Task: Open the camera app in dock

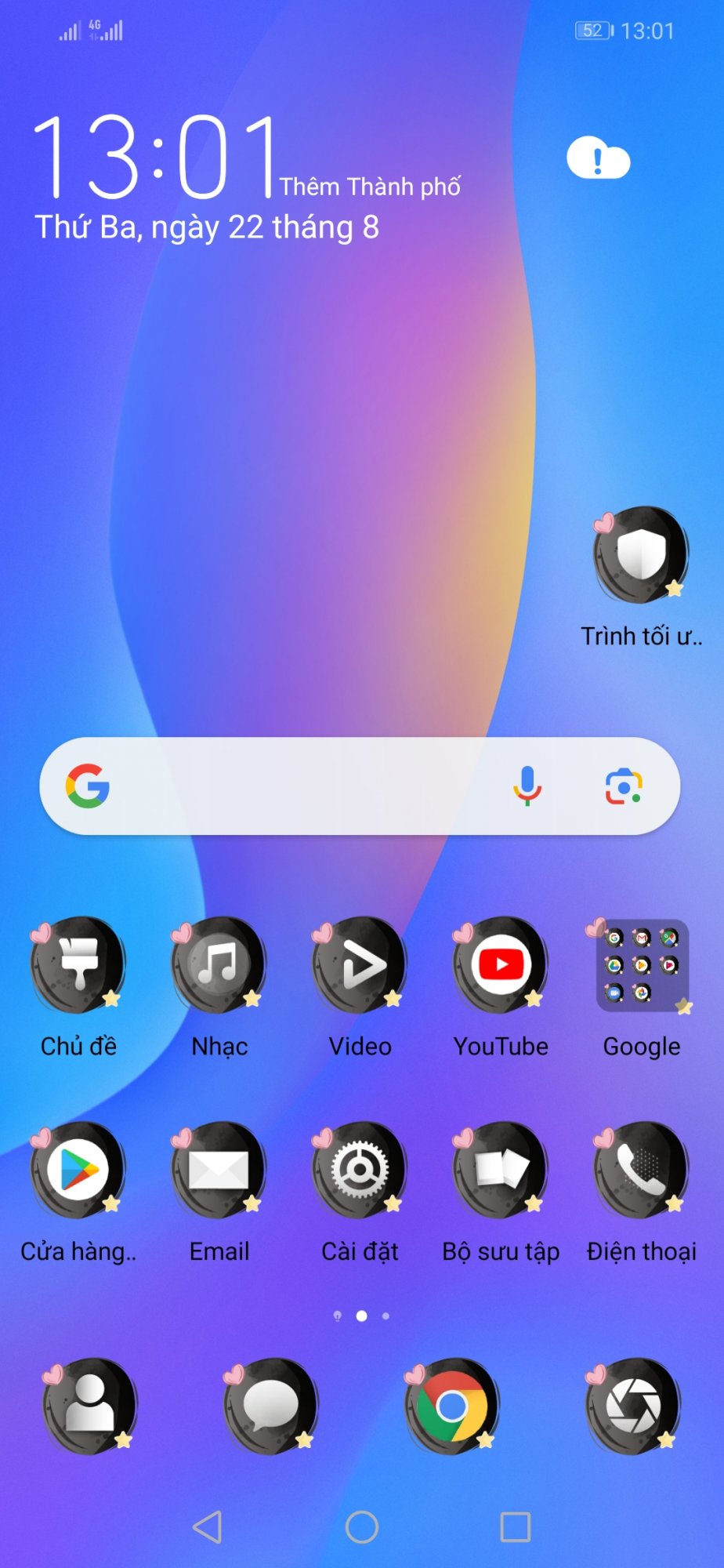Action: [x=633, y=1406]
